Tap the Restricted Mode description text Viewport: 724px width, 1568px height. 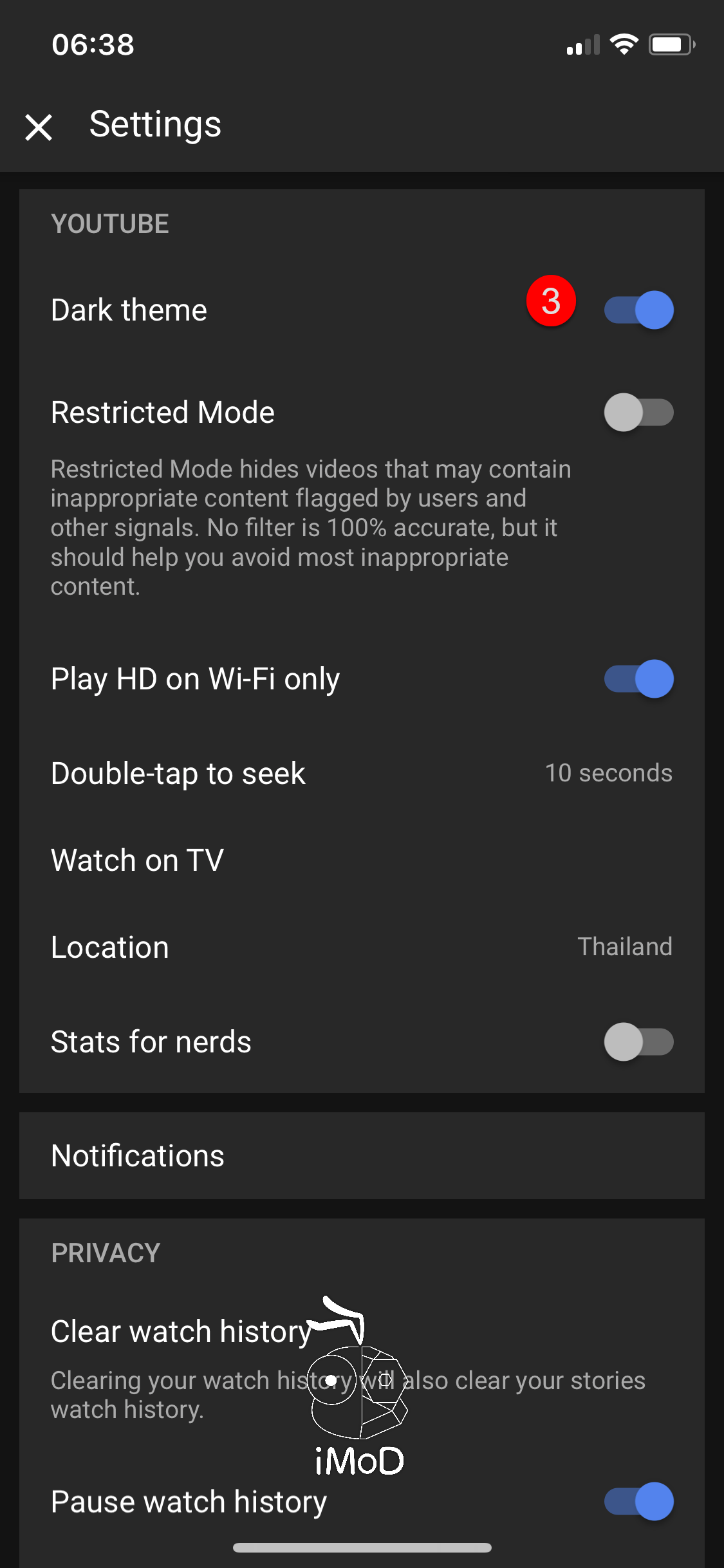(309, 527)
